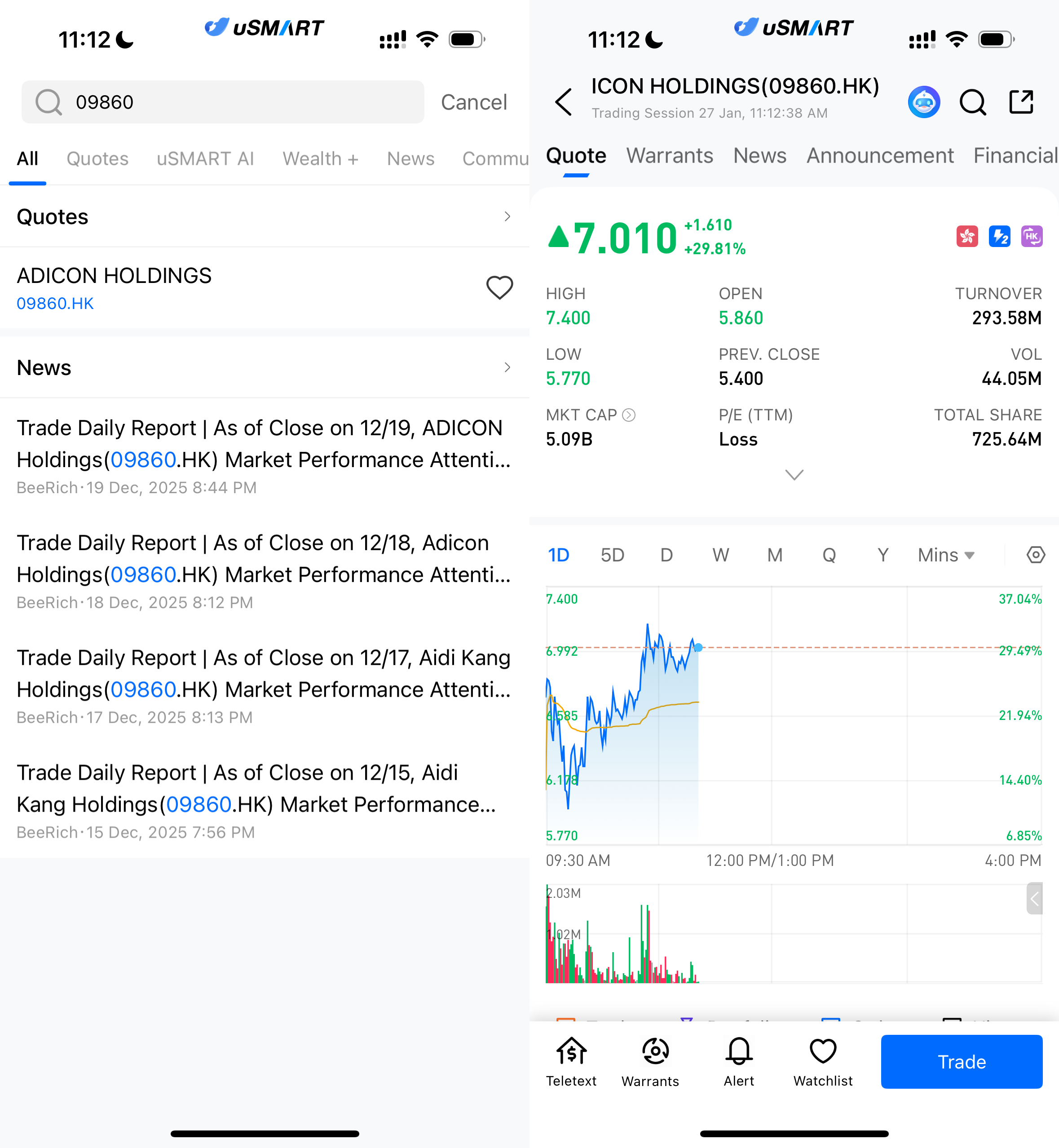
Task: Switch to the Wealth + tab
Action: (x=320, y=159)
